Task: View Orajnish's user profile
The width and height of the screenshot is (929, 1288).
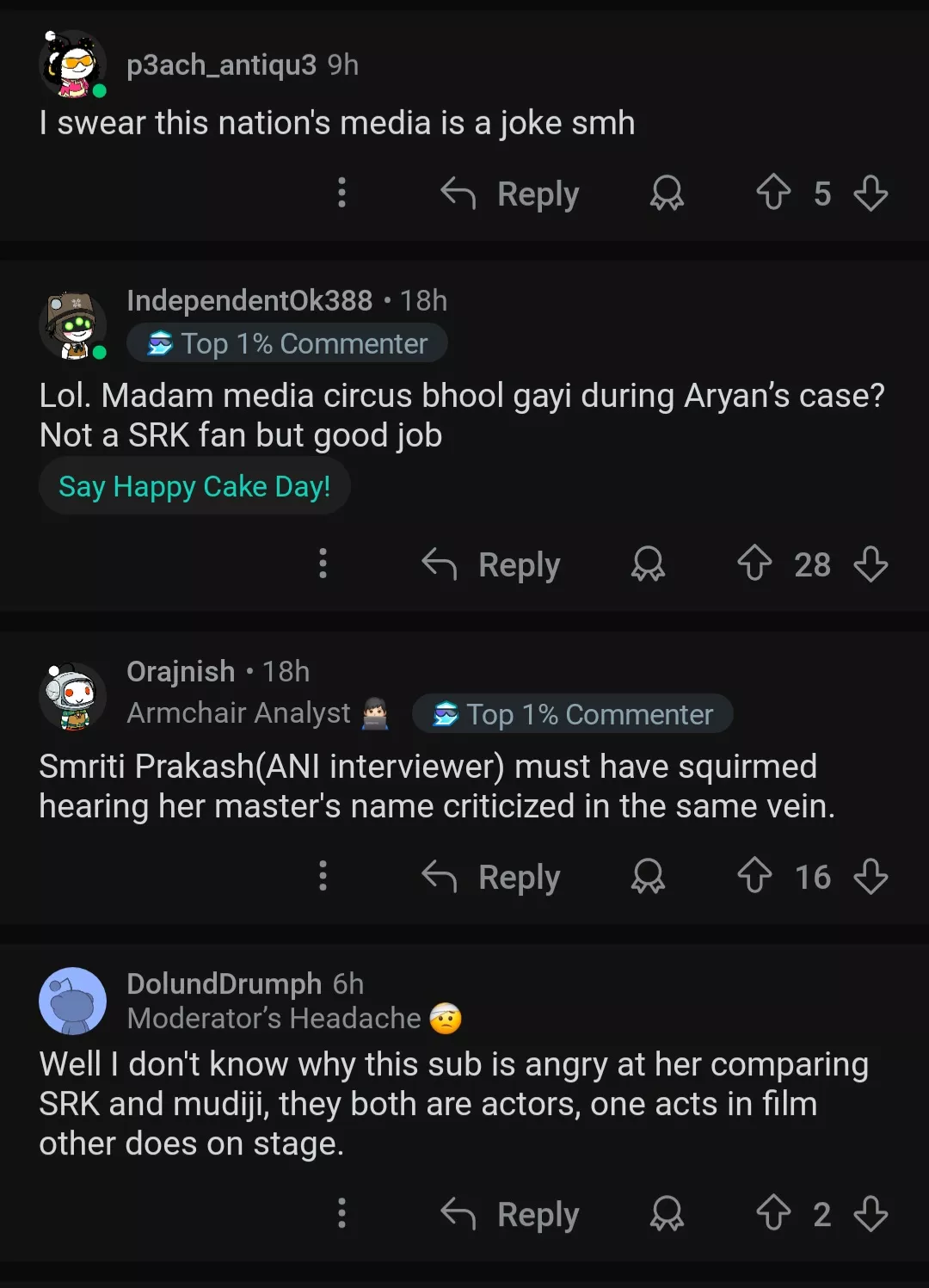Action: [x=181, y=671]
